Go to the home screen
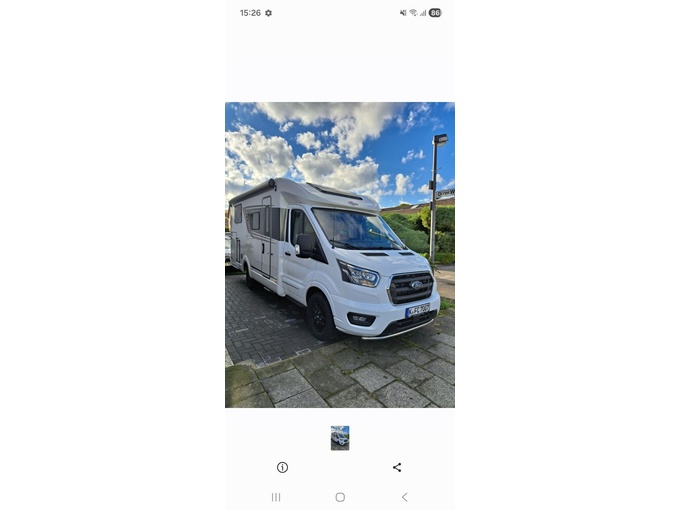Screen dimensions: 680x510 (340, 497)
